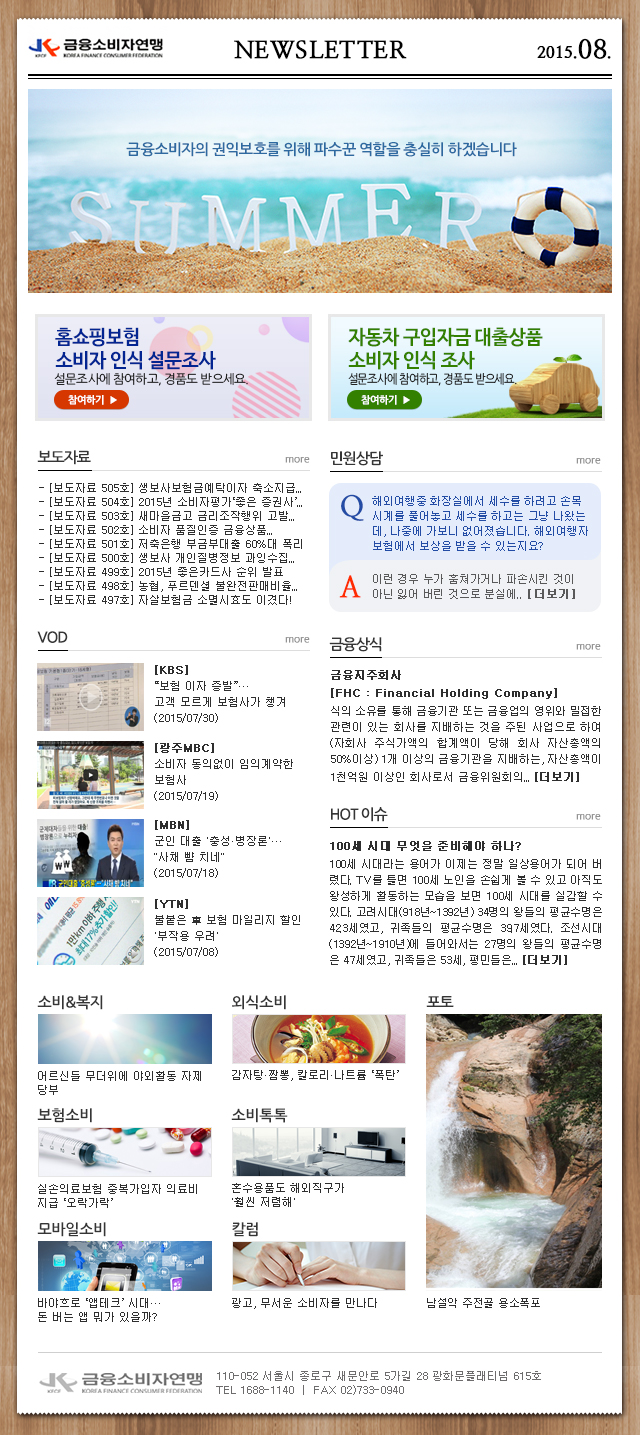
Task: Open more next to HOT 이슈
Action: (588, 816)
